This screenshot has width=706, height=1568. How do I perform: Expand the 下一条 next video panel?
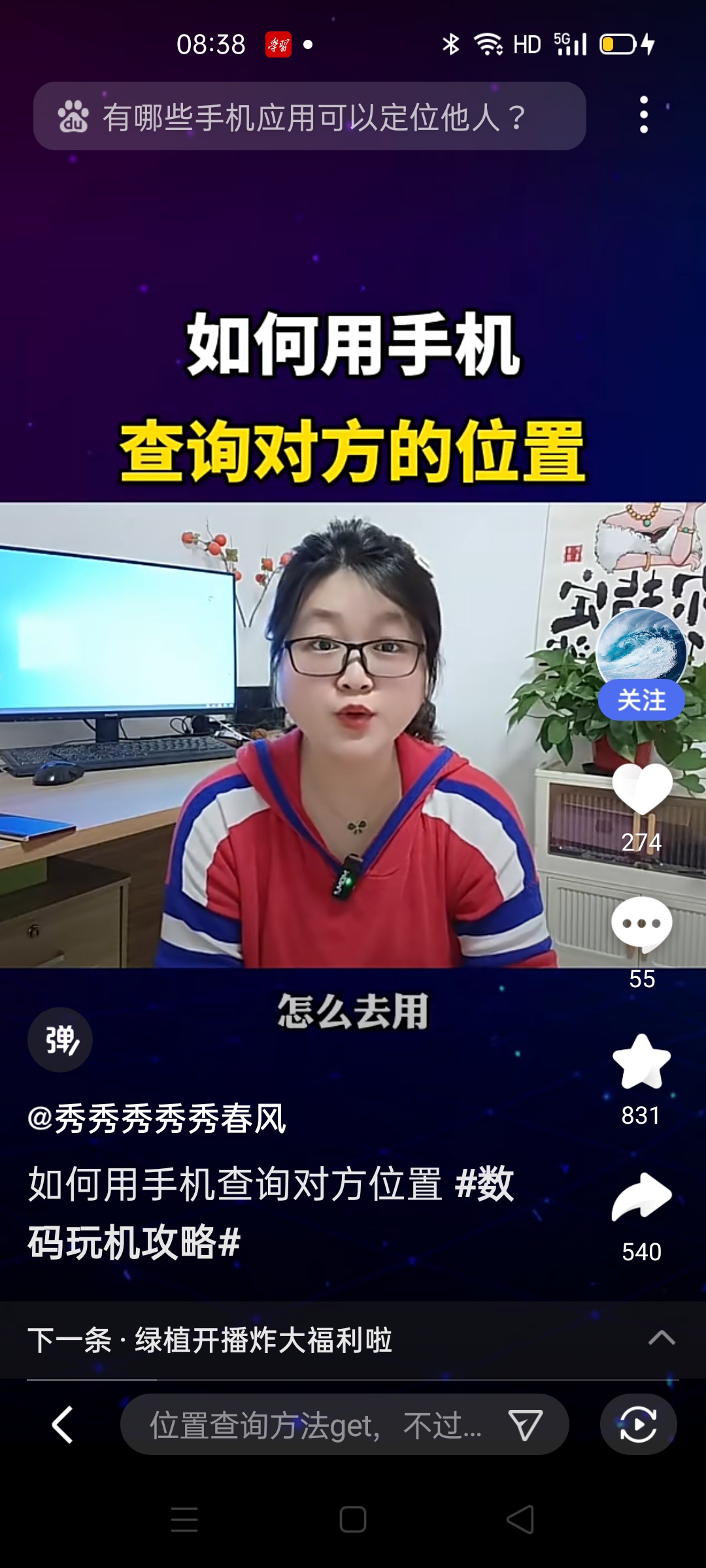coord(662,1339)
